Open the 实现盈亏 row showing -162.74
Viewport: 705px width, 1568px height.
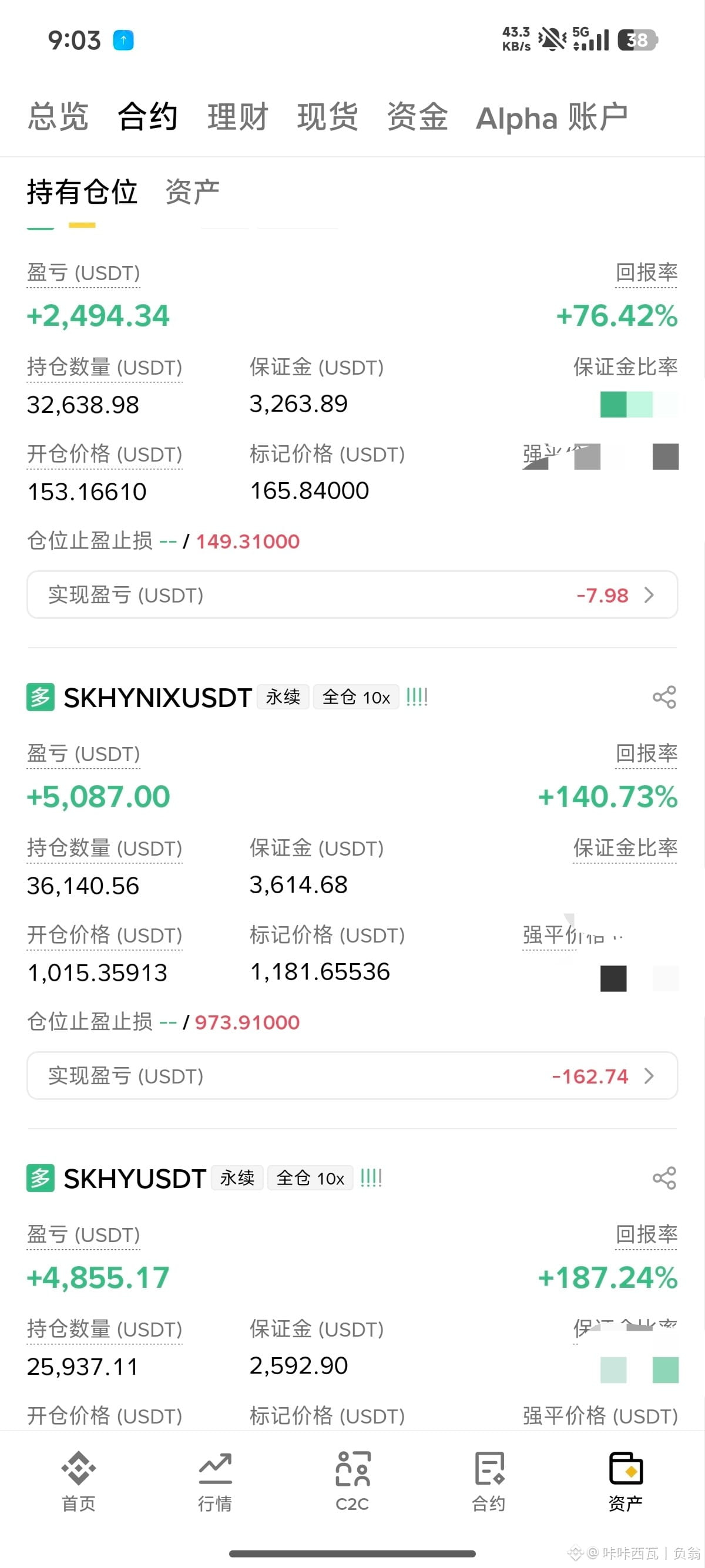coord(352,1075)
